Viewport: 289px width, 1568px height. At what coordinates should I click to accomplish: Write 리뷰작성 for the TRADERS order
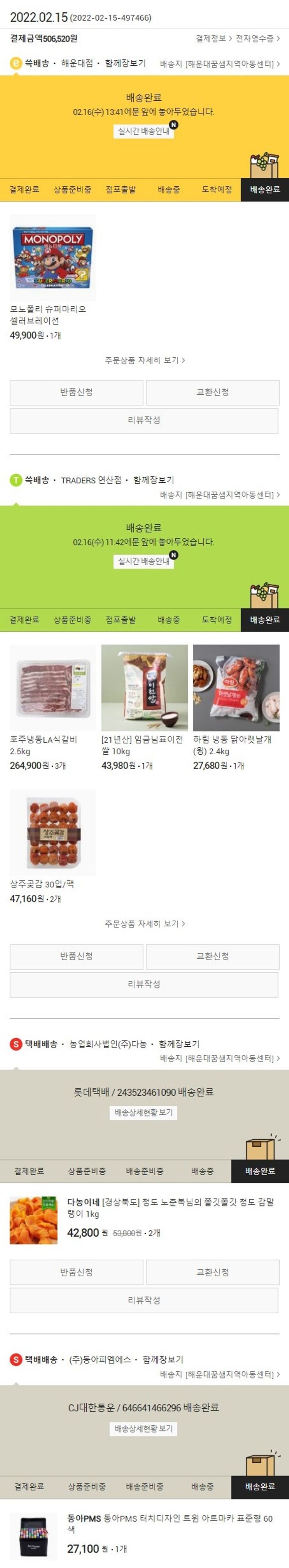coord(144,984)
